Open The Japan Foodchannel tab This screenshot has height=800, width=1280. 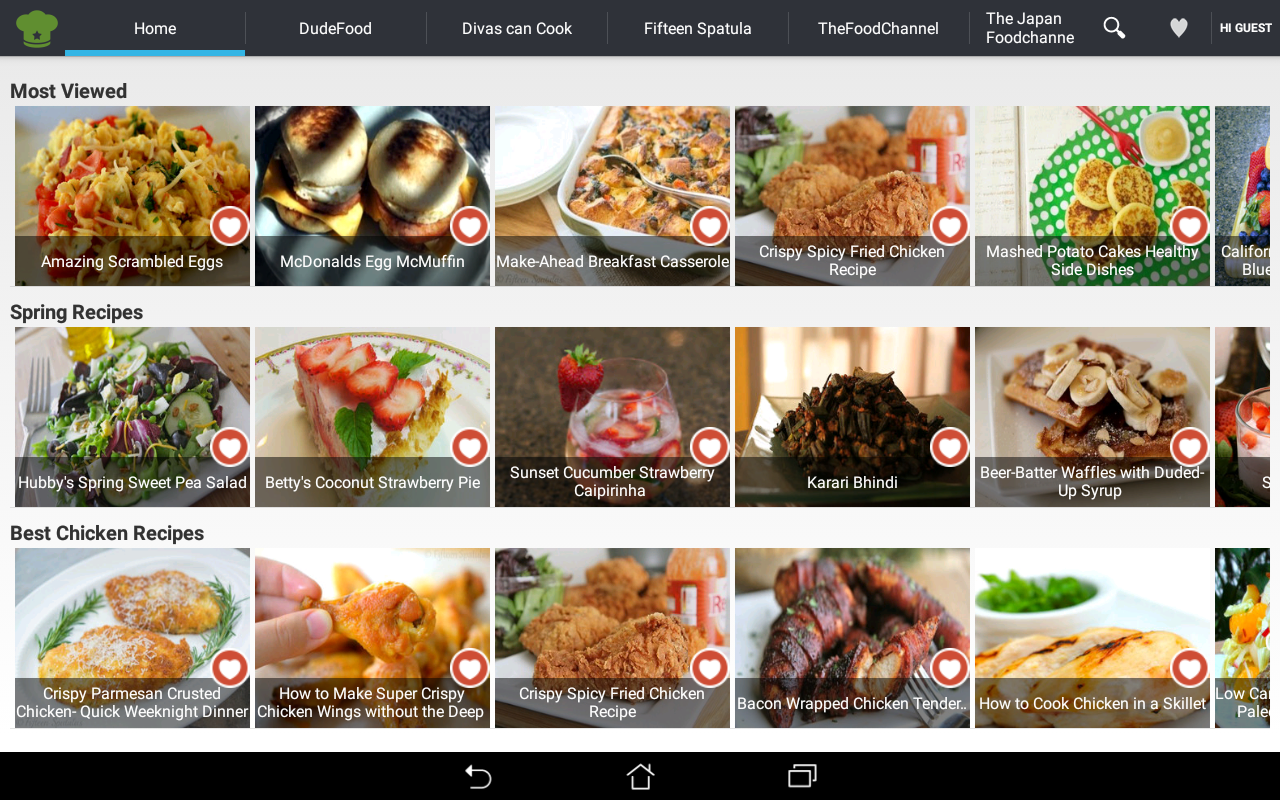[1029, 28]
